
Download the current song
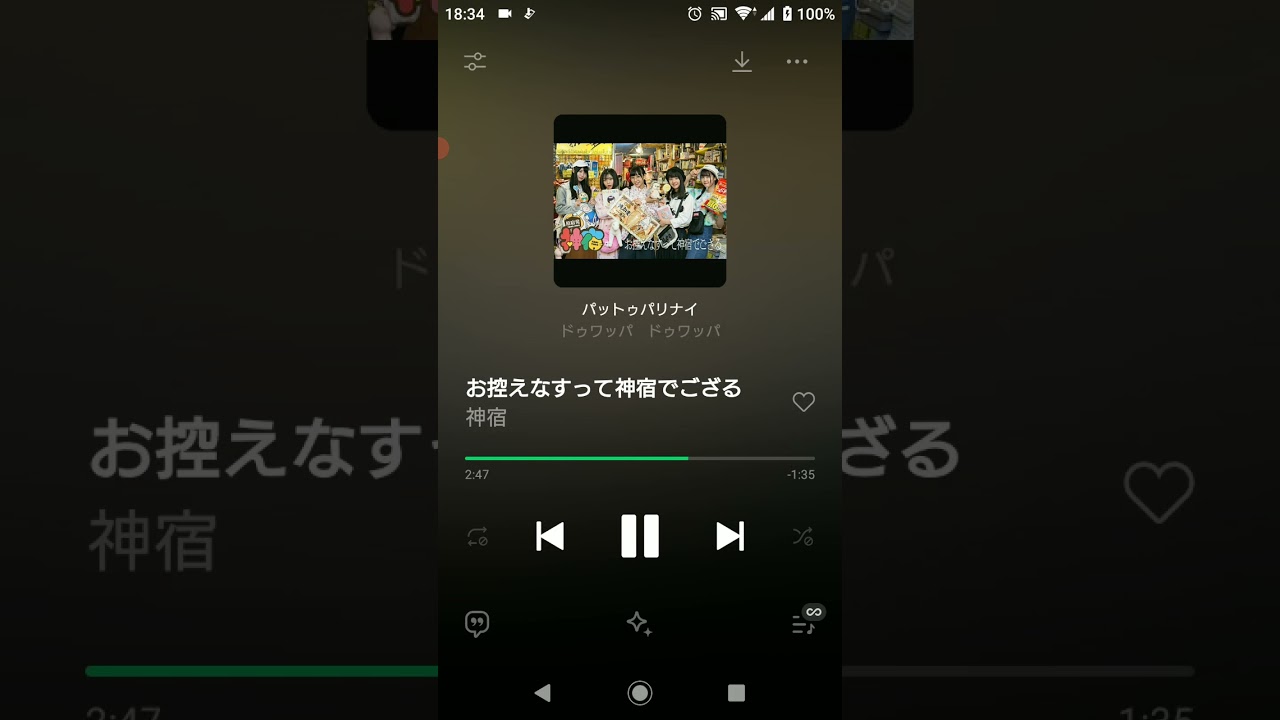pyautogui.click(x=742, y=62)
